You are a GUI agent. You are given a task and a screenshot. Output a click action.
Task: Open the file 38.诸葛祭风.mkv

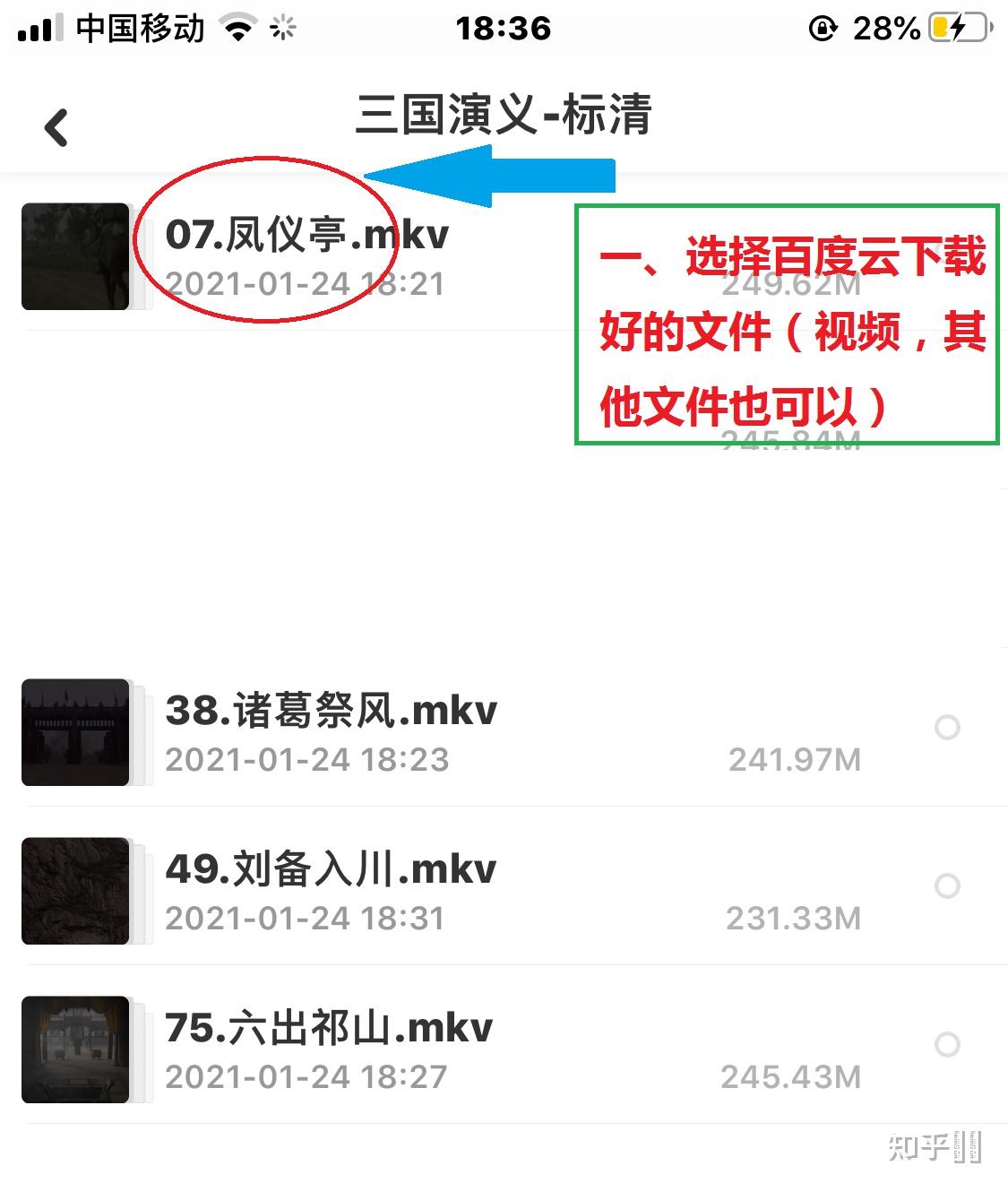[331, 712]
